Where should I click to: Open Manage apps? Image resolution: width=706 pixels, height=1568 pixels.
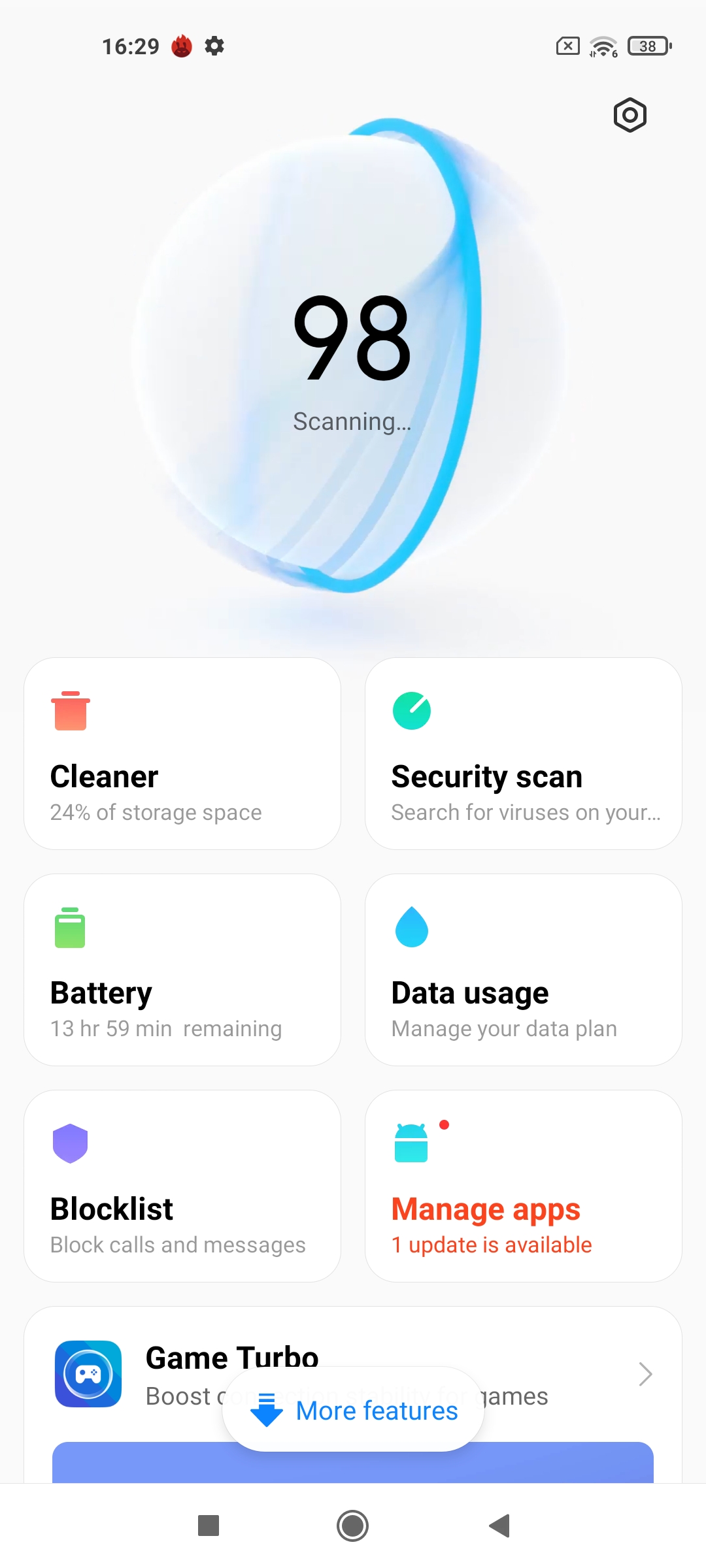coord(524,1186)
